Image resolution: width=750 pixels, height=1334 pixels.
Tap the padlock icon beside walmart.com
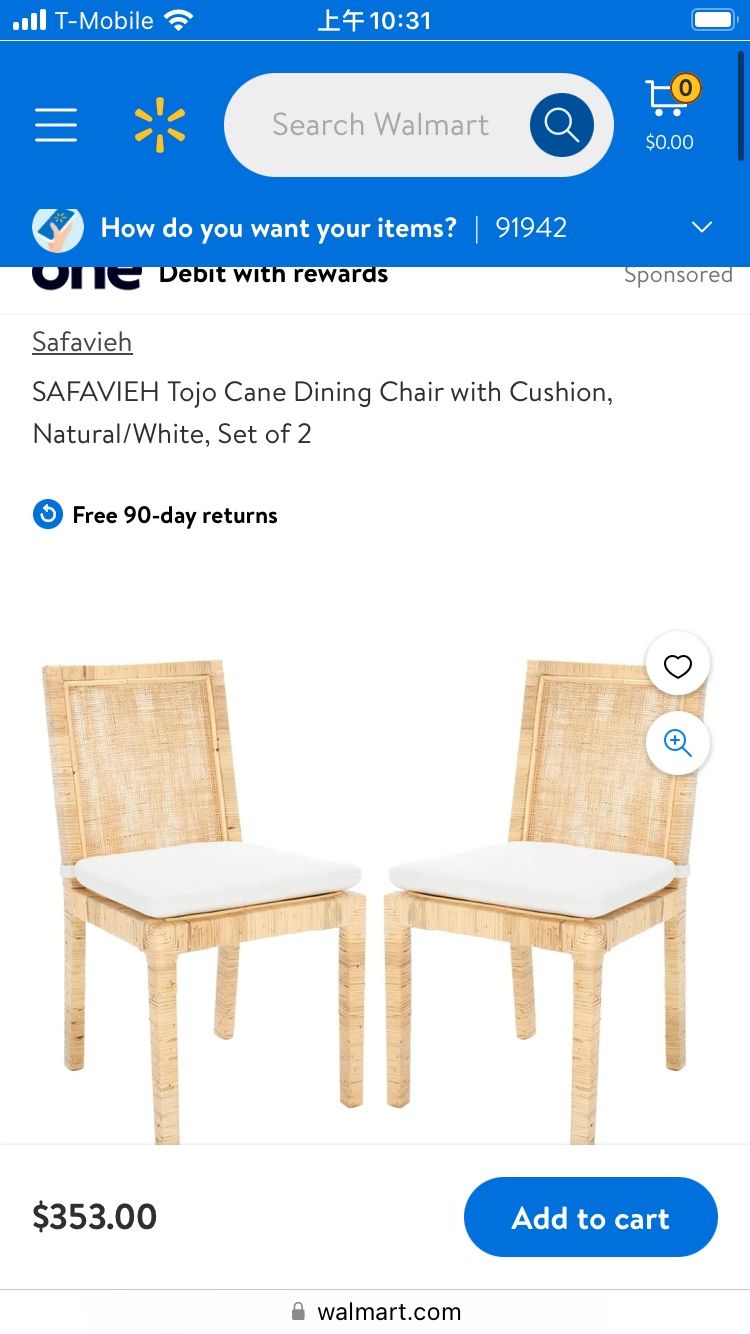point(297,1311)
